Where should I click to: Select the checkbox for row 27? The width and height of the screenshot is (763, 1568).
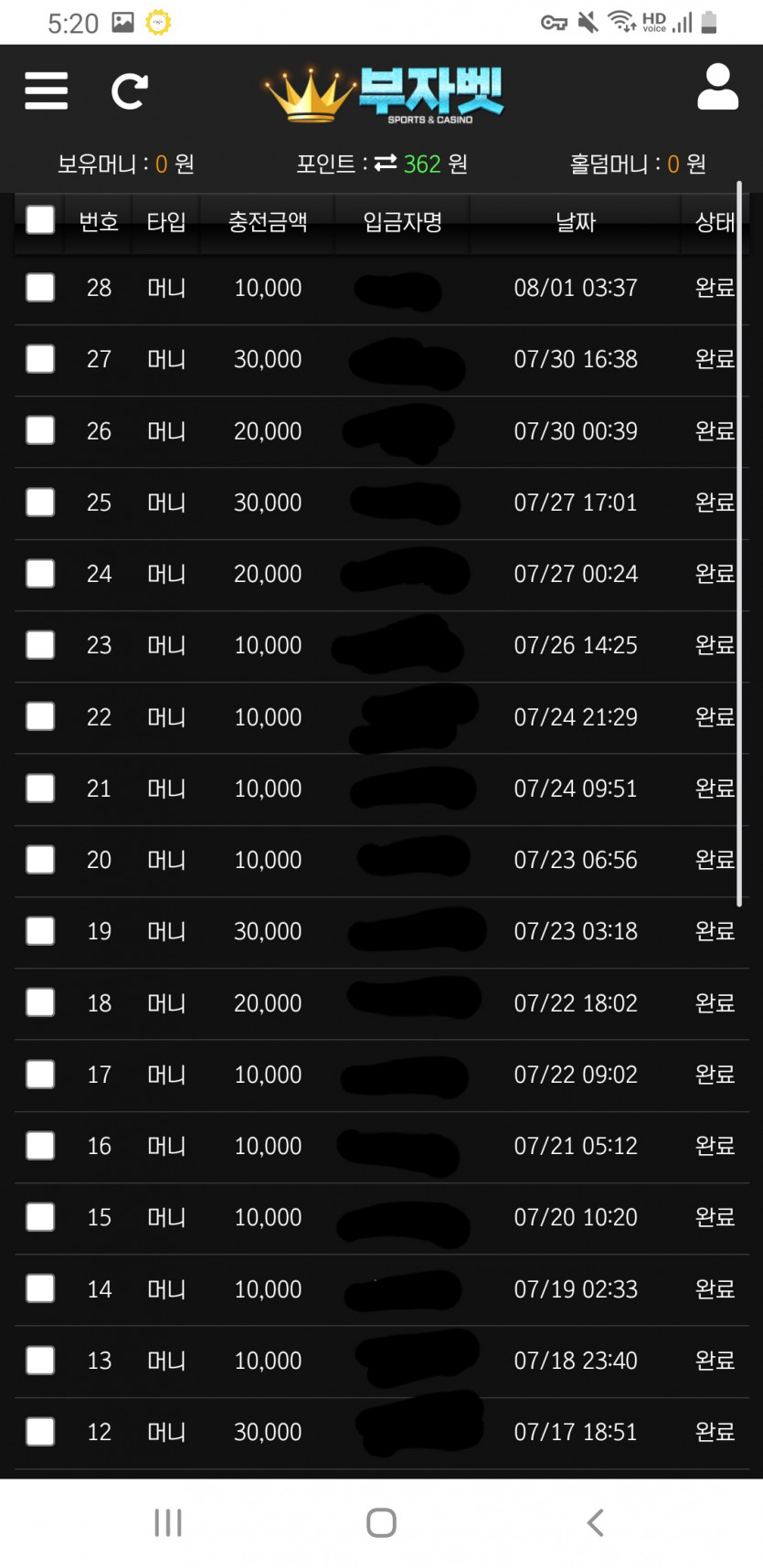[40, 359]
